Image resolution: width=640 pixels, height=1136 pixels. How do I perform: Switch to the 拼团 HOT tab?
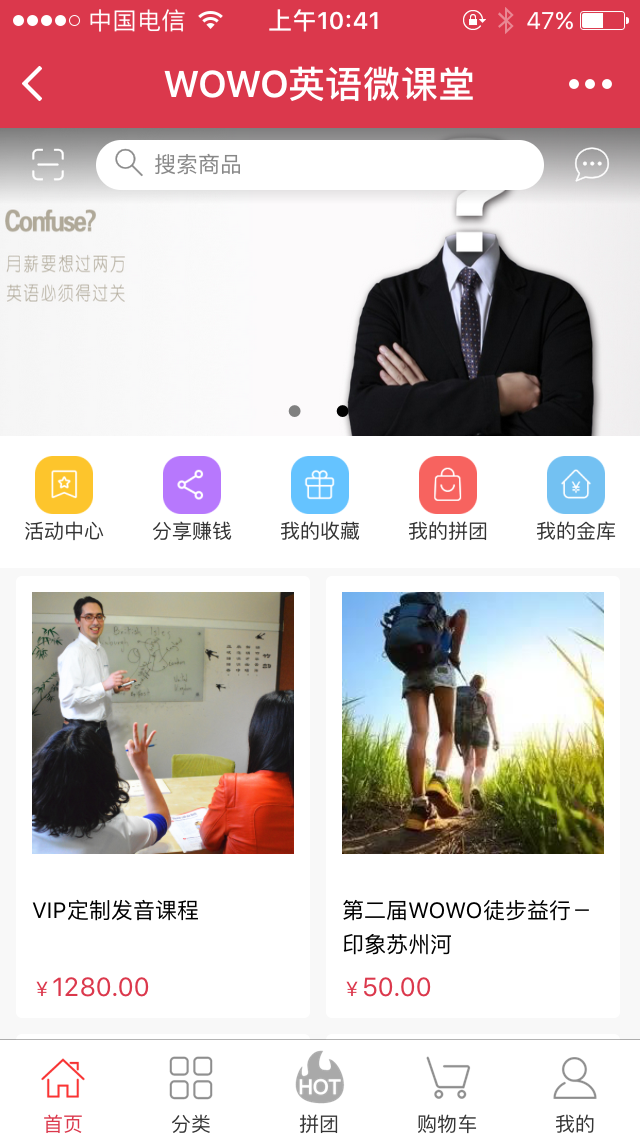(319, 1096)
